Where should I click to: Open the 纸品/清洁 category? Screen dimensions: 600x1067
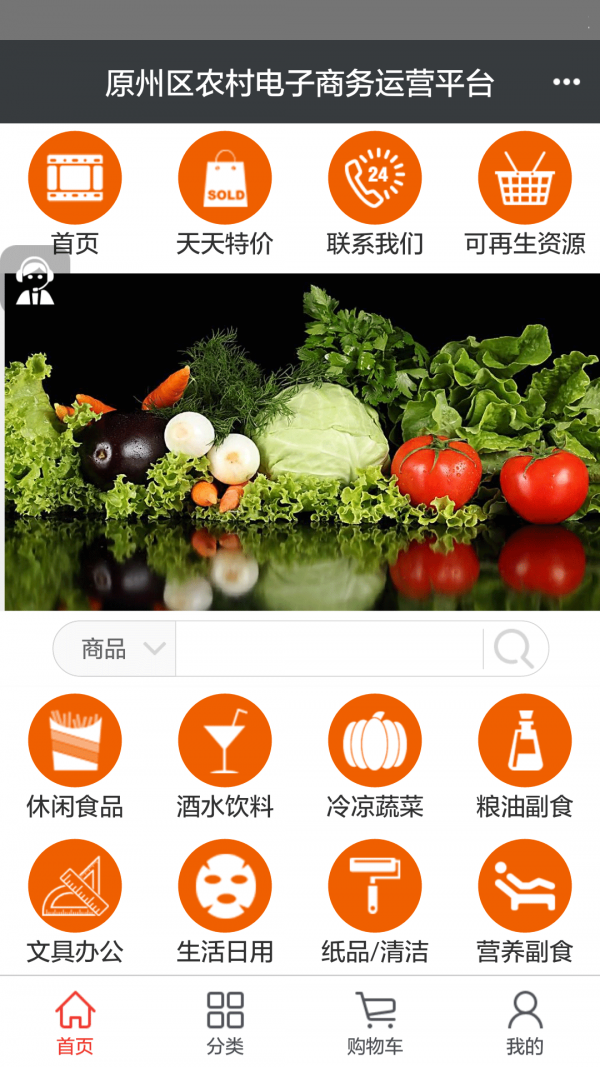click(375, 902)
